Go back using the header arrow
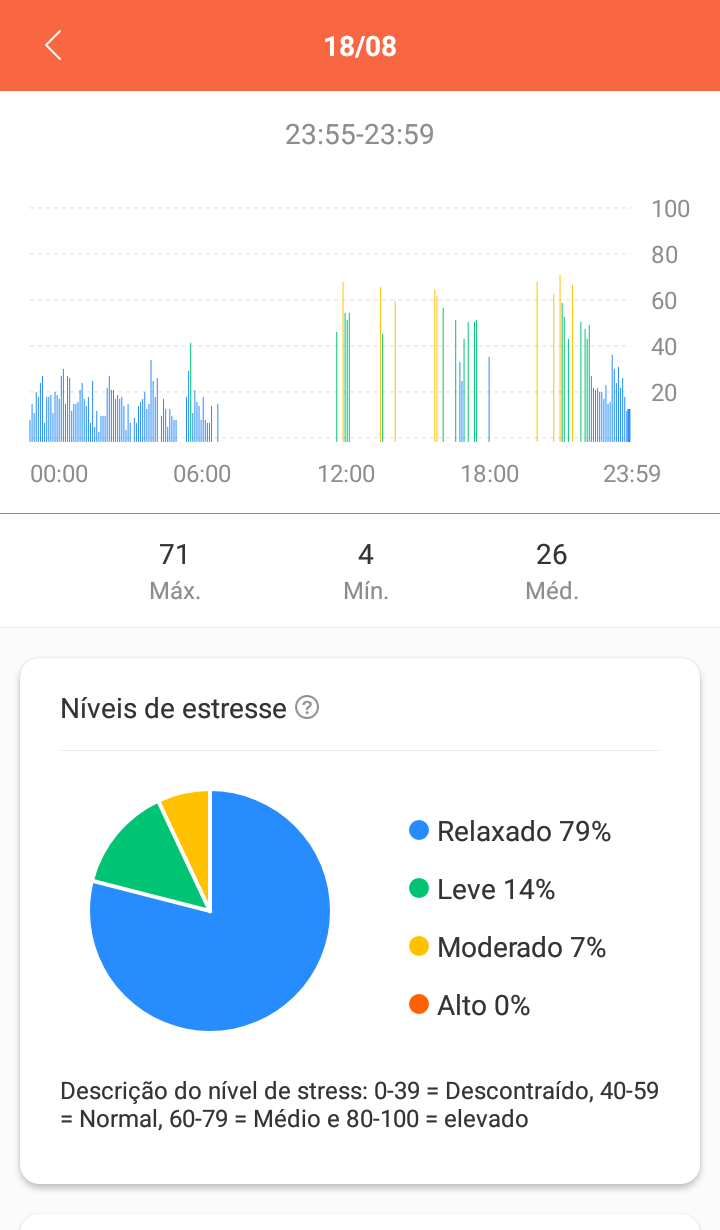 [53, 45]
